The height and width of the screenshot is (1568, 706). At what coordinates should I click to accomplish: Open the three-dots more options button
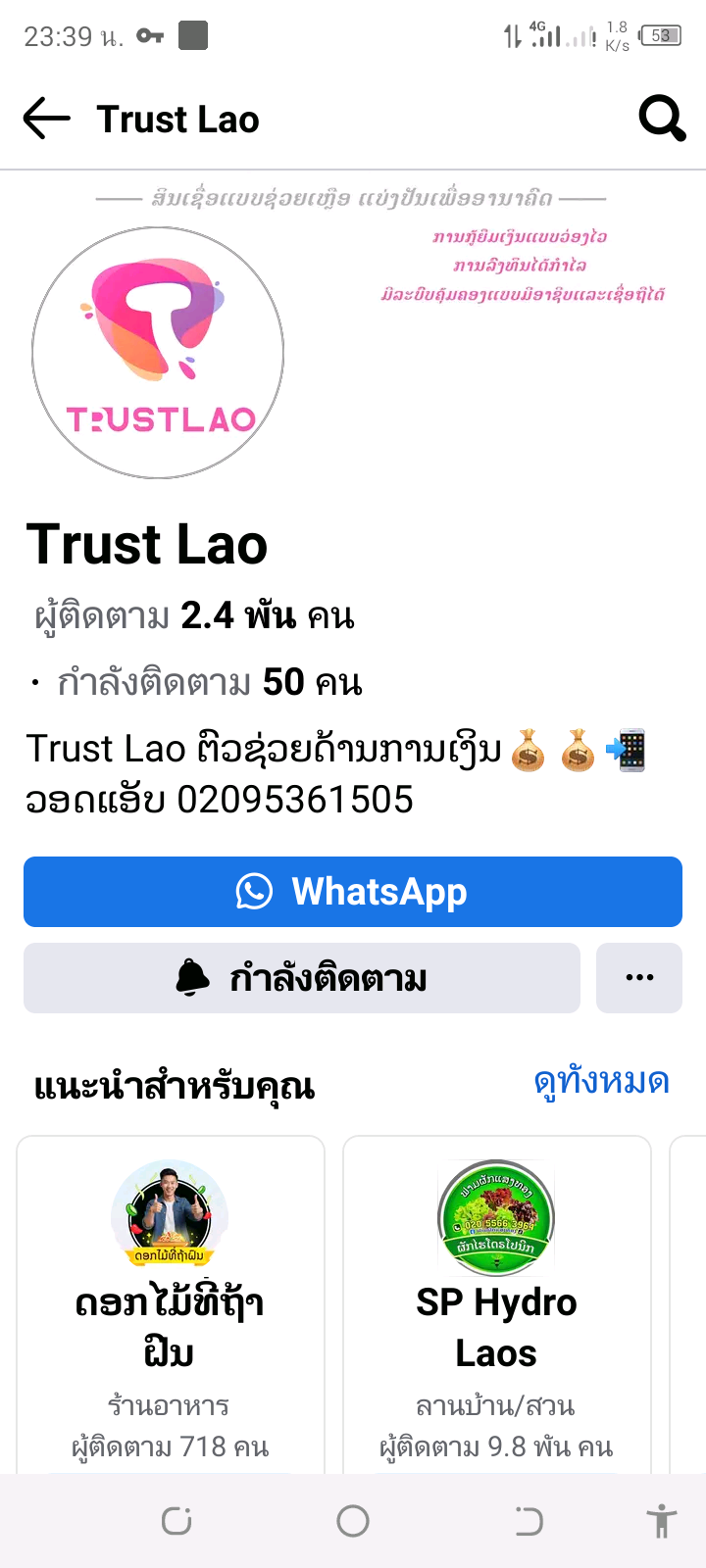639,978
